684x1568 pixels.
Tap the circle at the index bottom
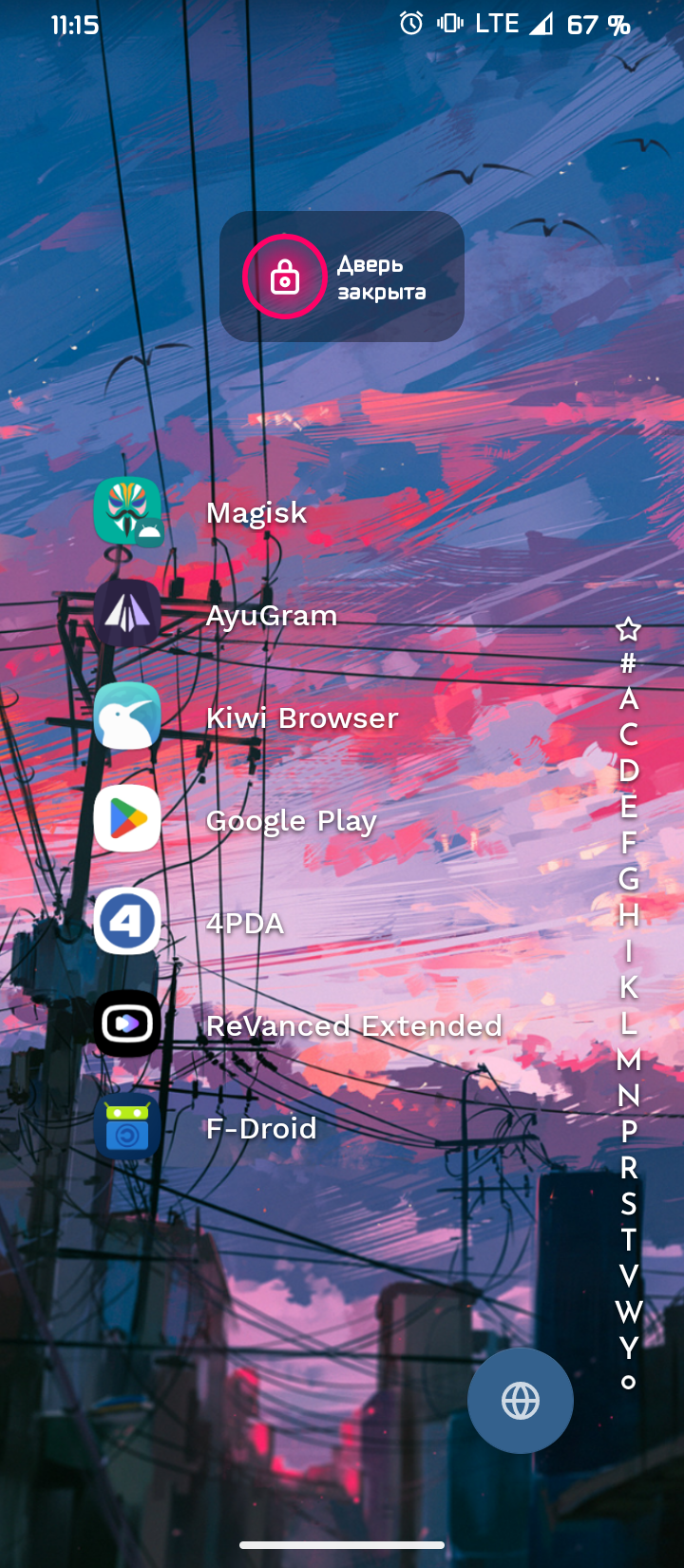(628, 1383)
